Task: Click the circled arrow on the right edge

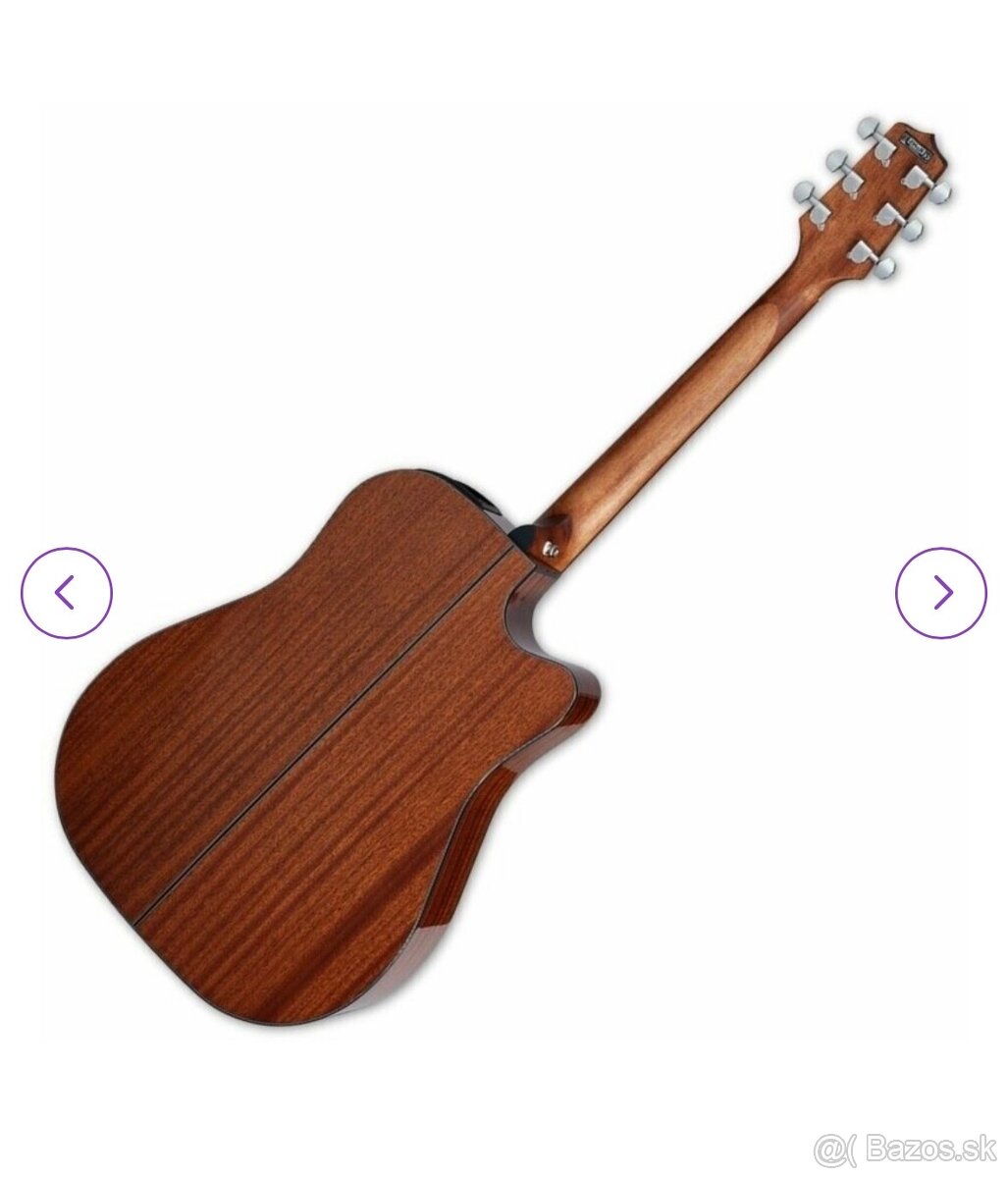Action: coord(943,593)
